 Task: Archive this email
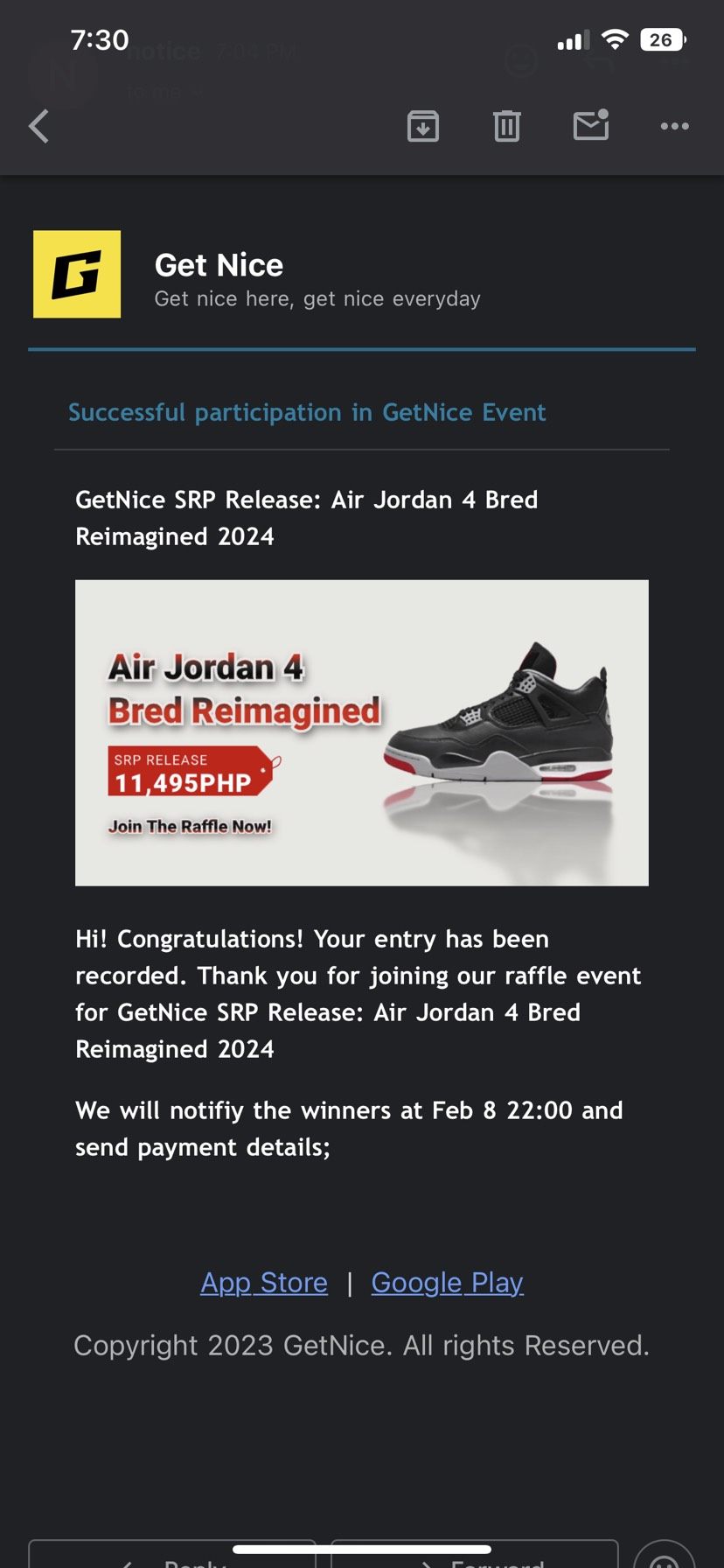click(x=423, y=126)
